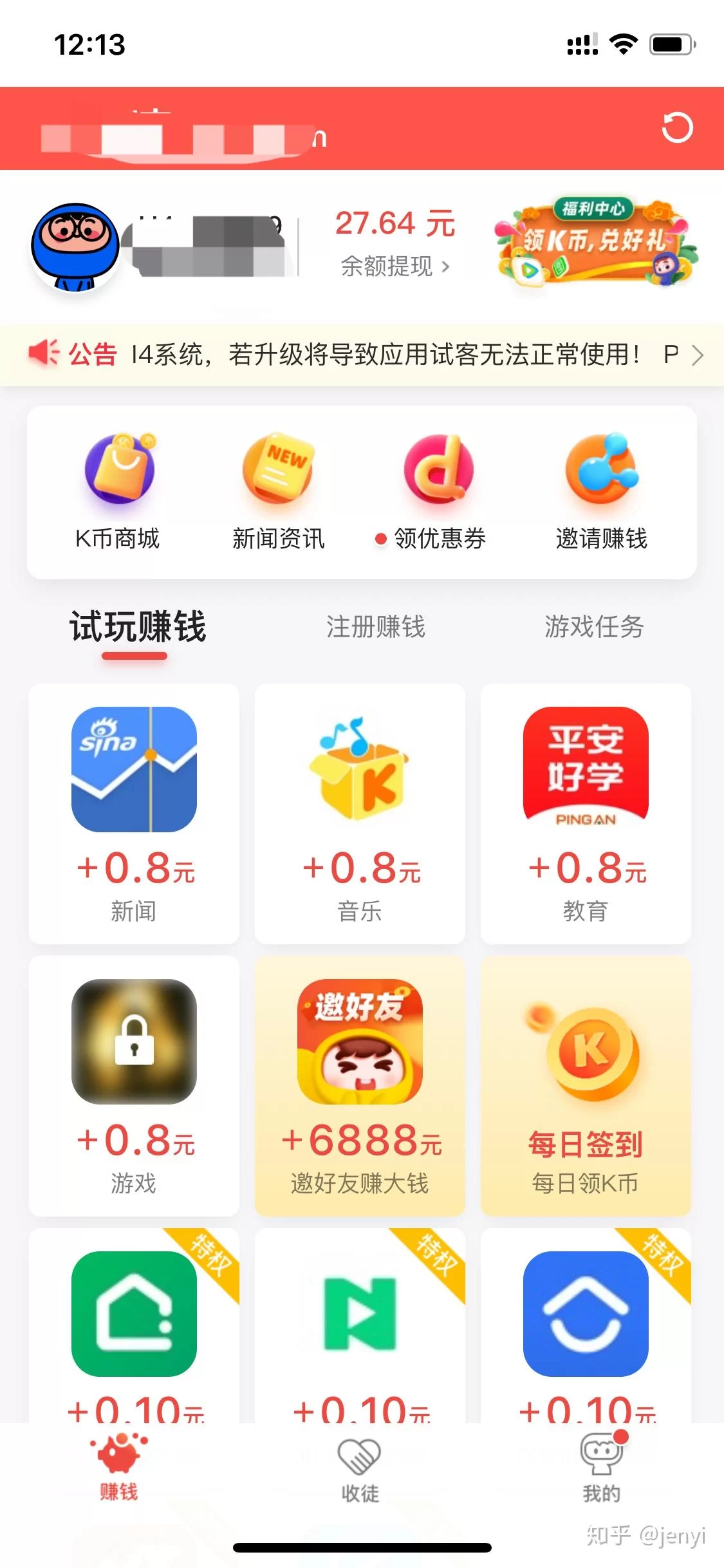Open the 新闻资讯 news icon

coord(279,472)
